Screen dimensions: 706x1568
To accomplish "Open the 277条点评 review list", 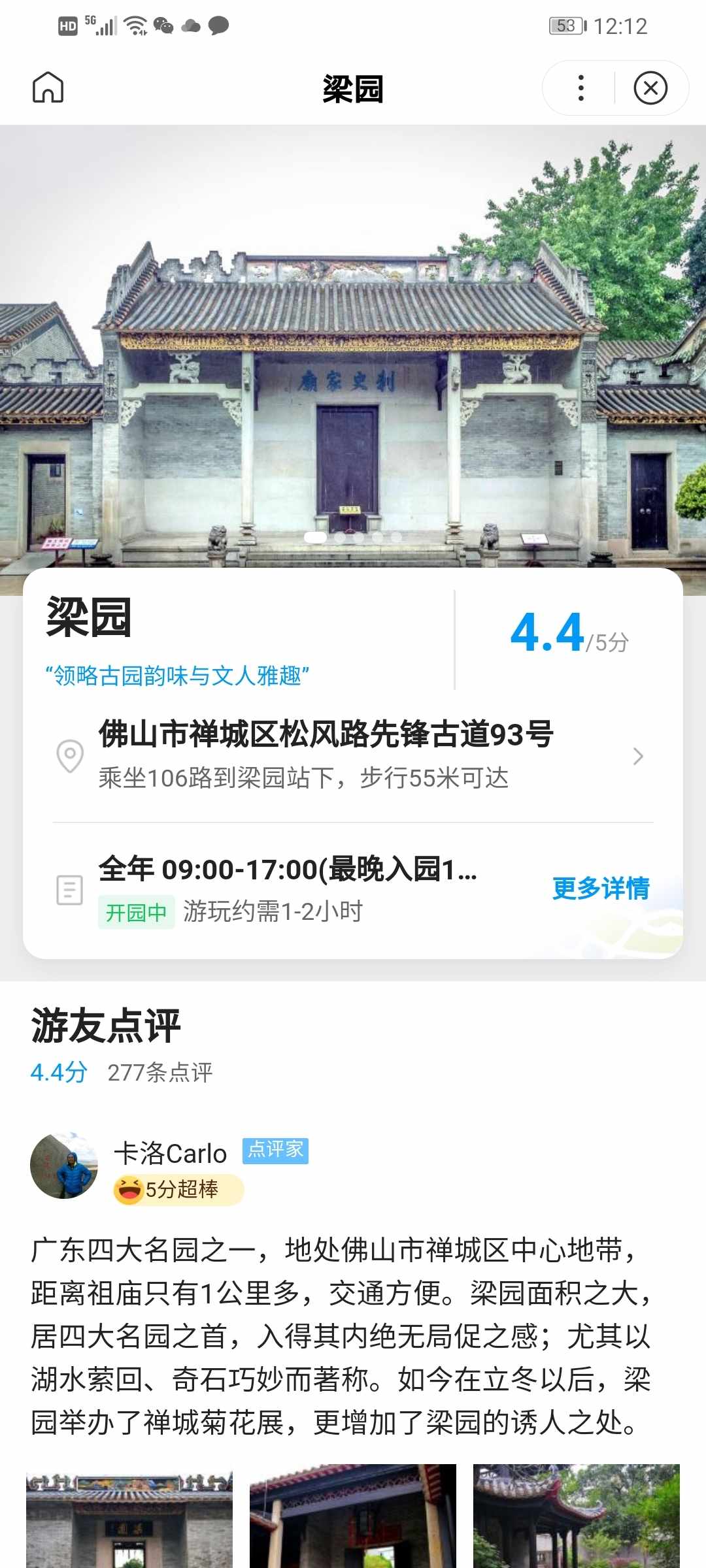I will (160, 1072).
